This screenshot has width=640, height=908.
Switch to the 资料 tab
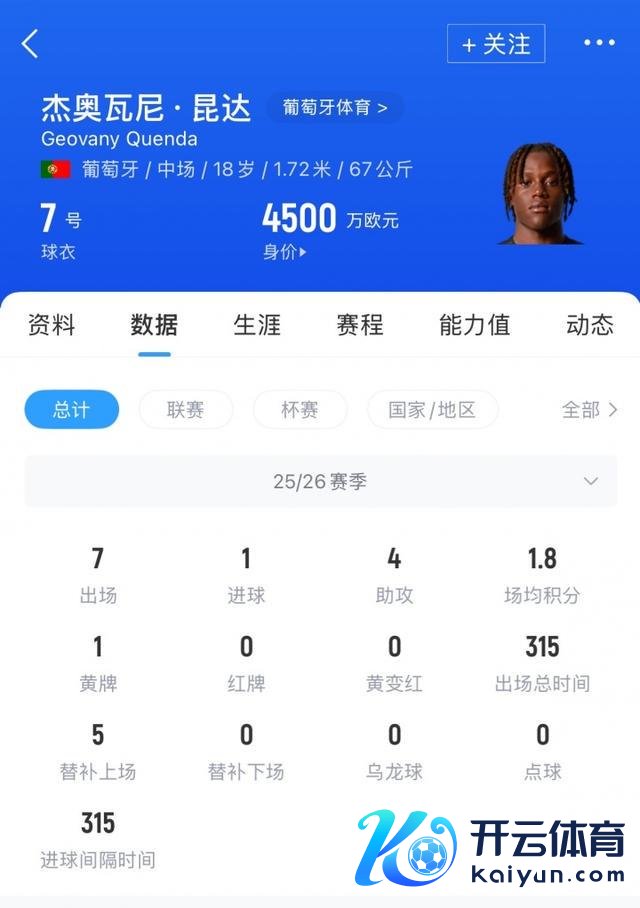(51, 325)
